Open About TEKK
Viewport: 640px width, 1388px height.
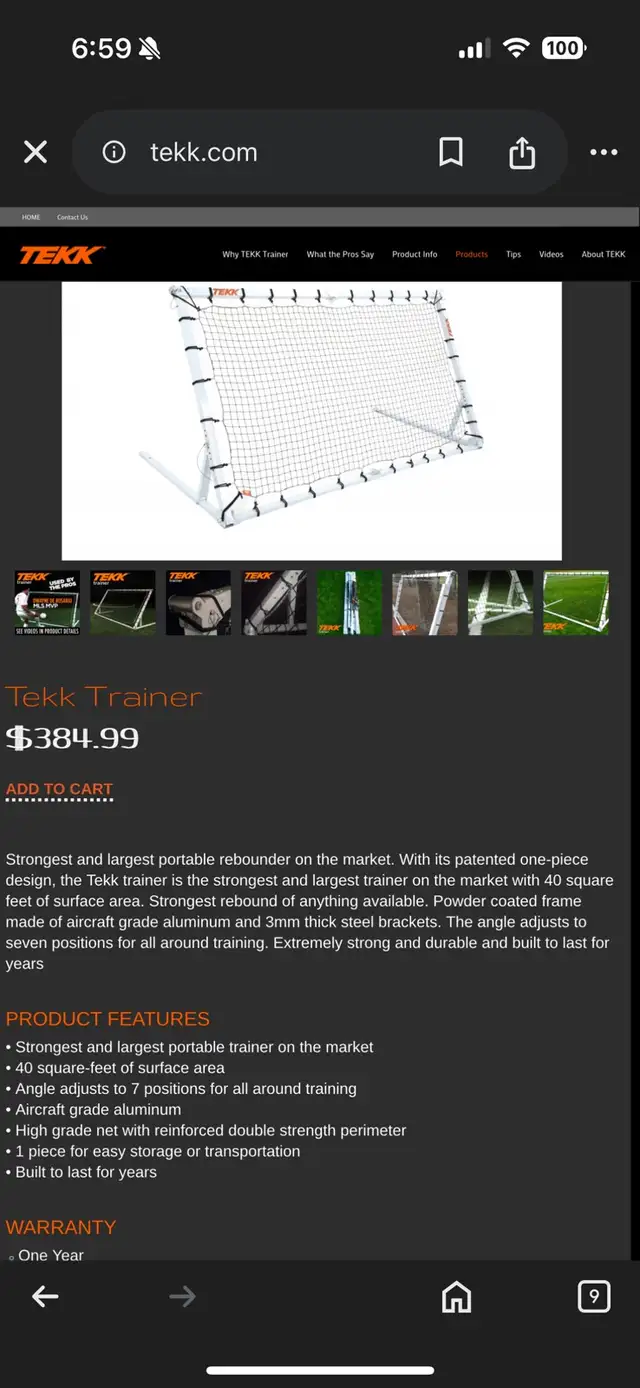coord(603,254)
